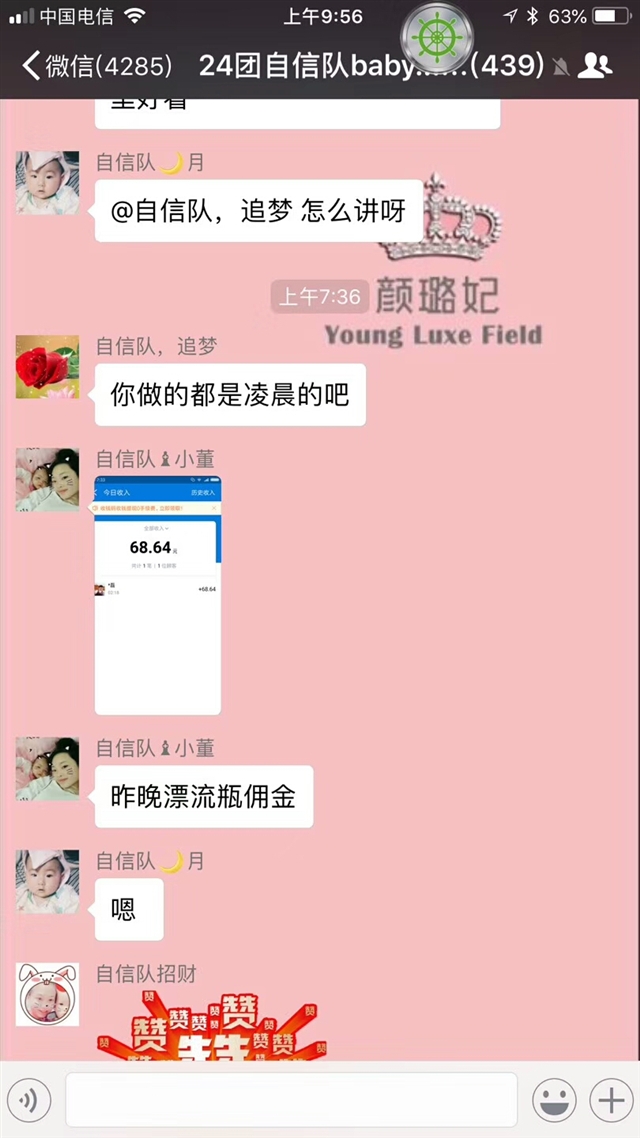
Task: Open the 68.64 income screenshot image
Action: point(158,595)
